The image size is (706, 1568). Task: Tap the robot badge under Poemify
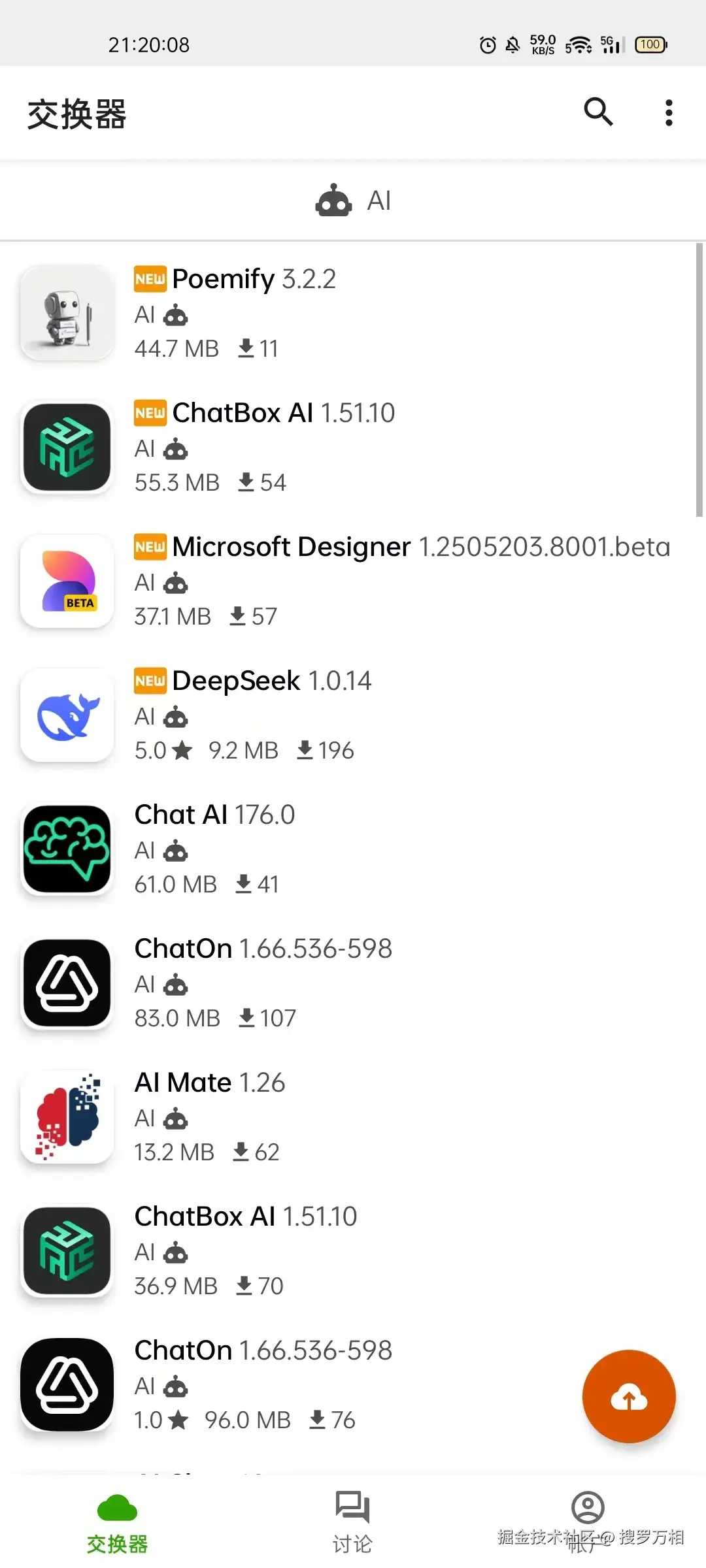click(x=176, y=315)
